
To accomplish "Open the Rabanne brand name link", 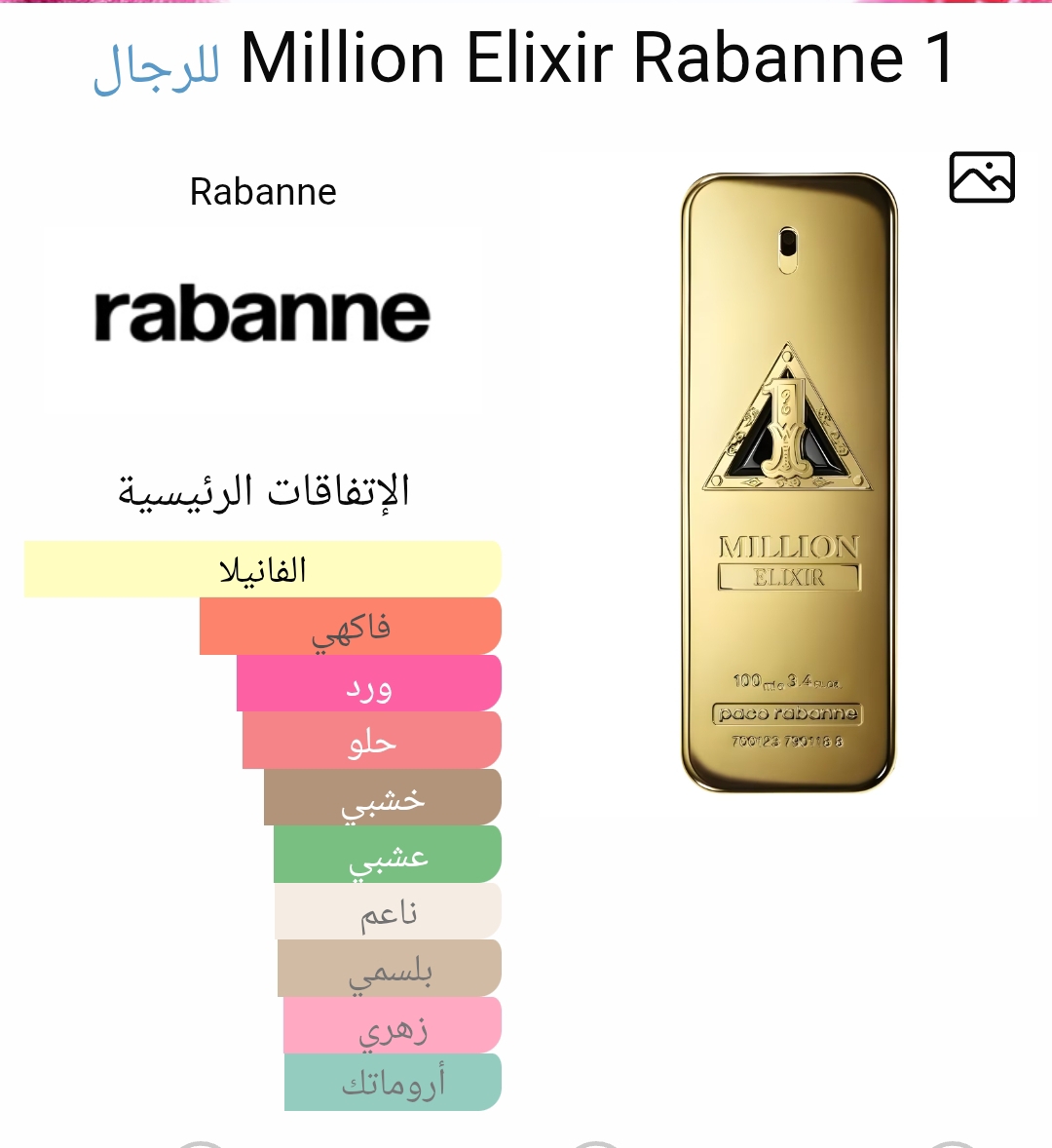I will [x=263, y=192].
